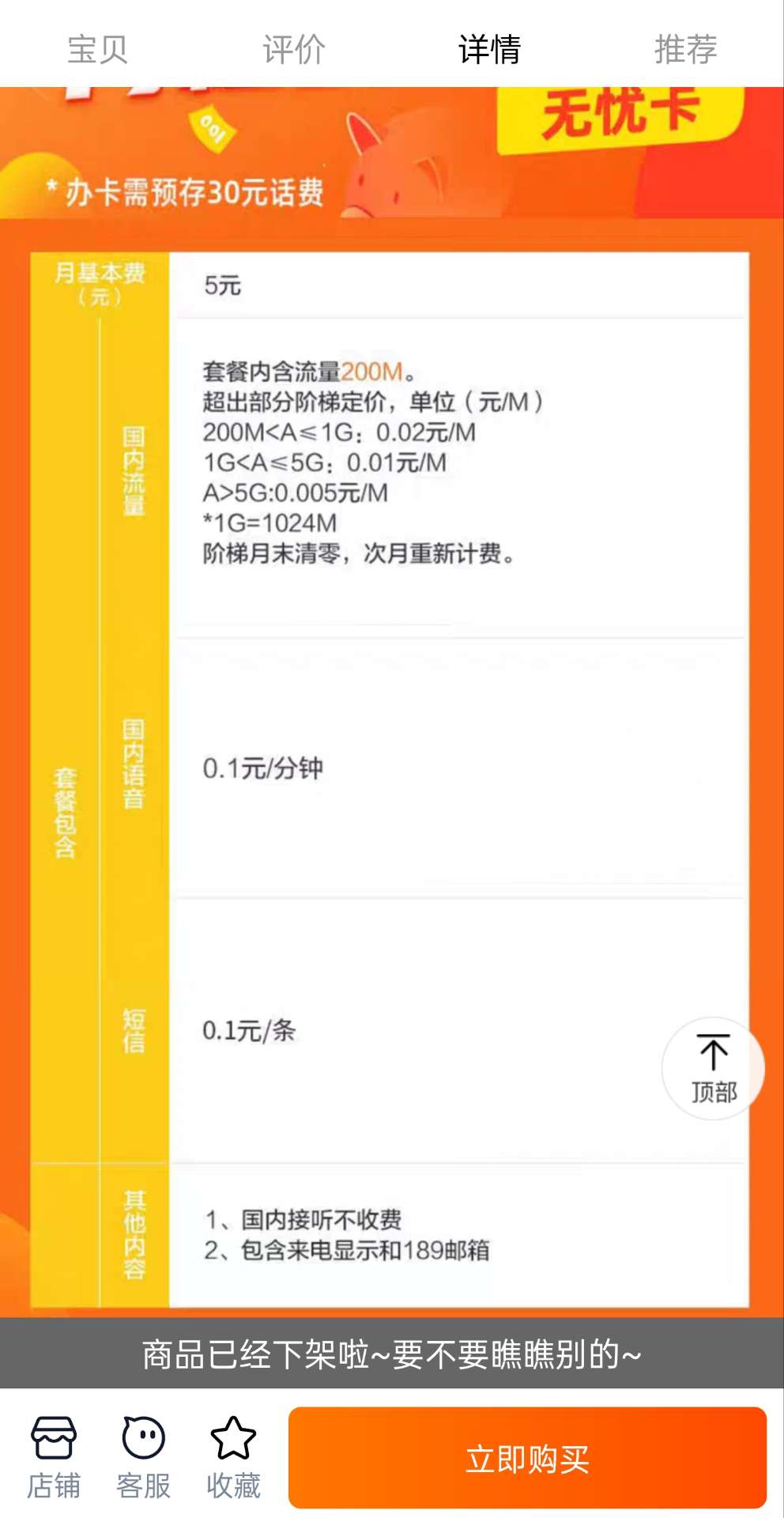Switch to the 宝贝 tab

pyautogui.click(x=97, y=49)
